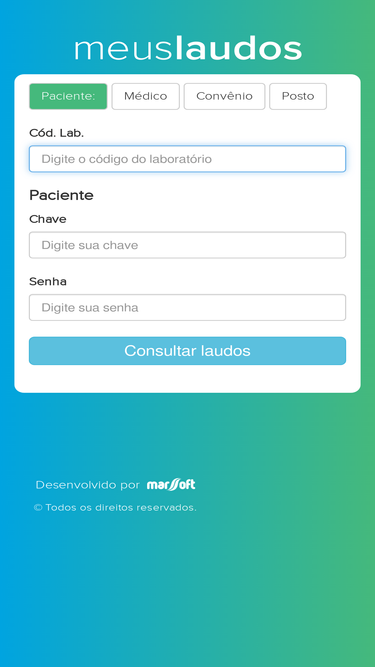Select the Paciente tab
375x667 pixels.
pos(68,96)
